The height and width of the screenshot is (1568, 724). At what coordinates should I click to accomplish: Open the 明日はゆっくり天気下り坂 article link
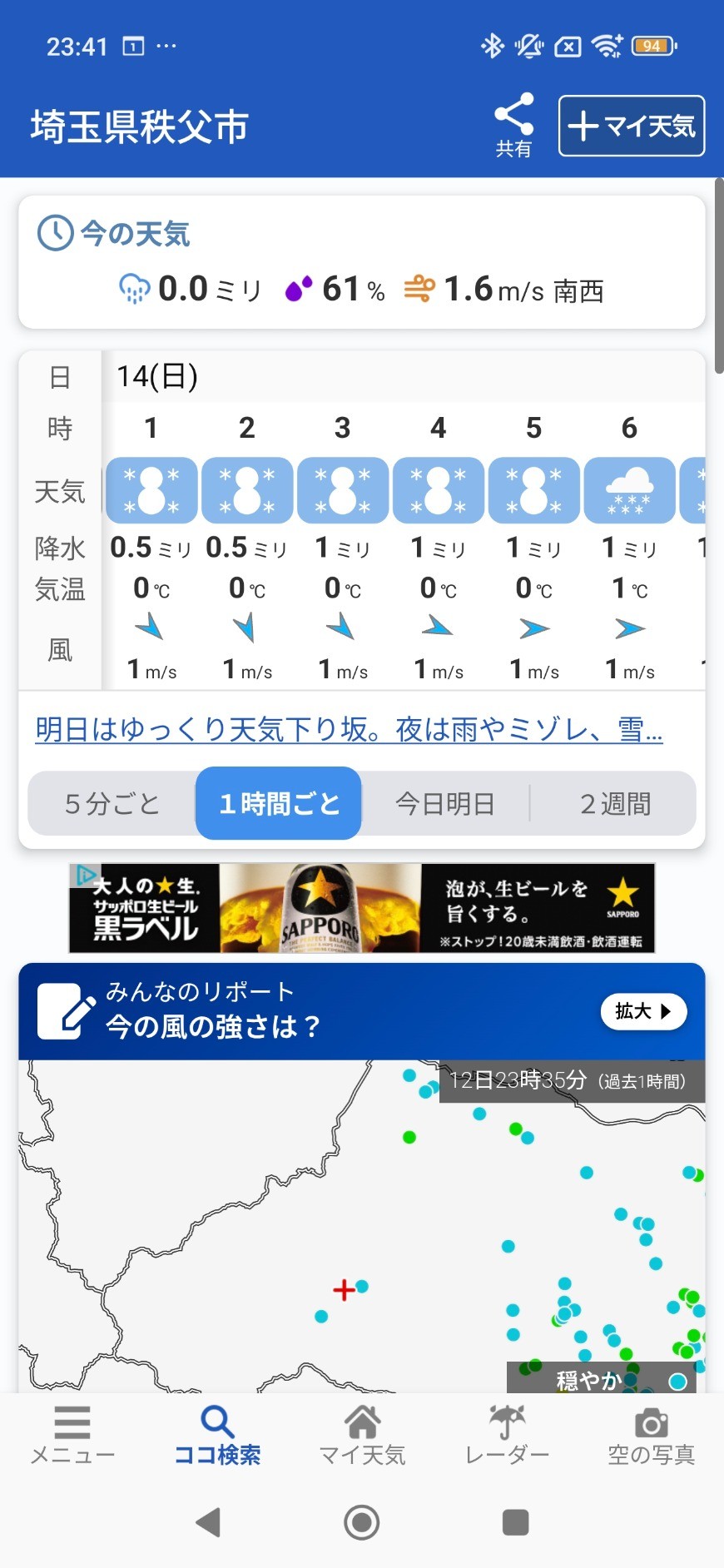[x=349, y=729]
